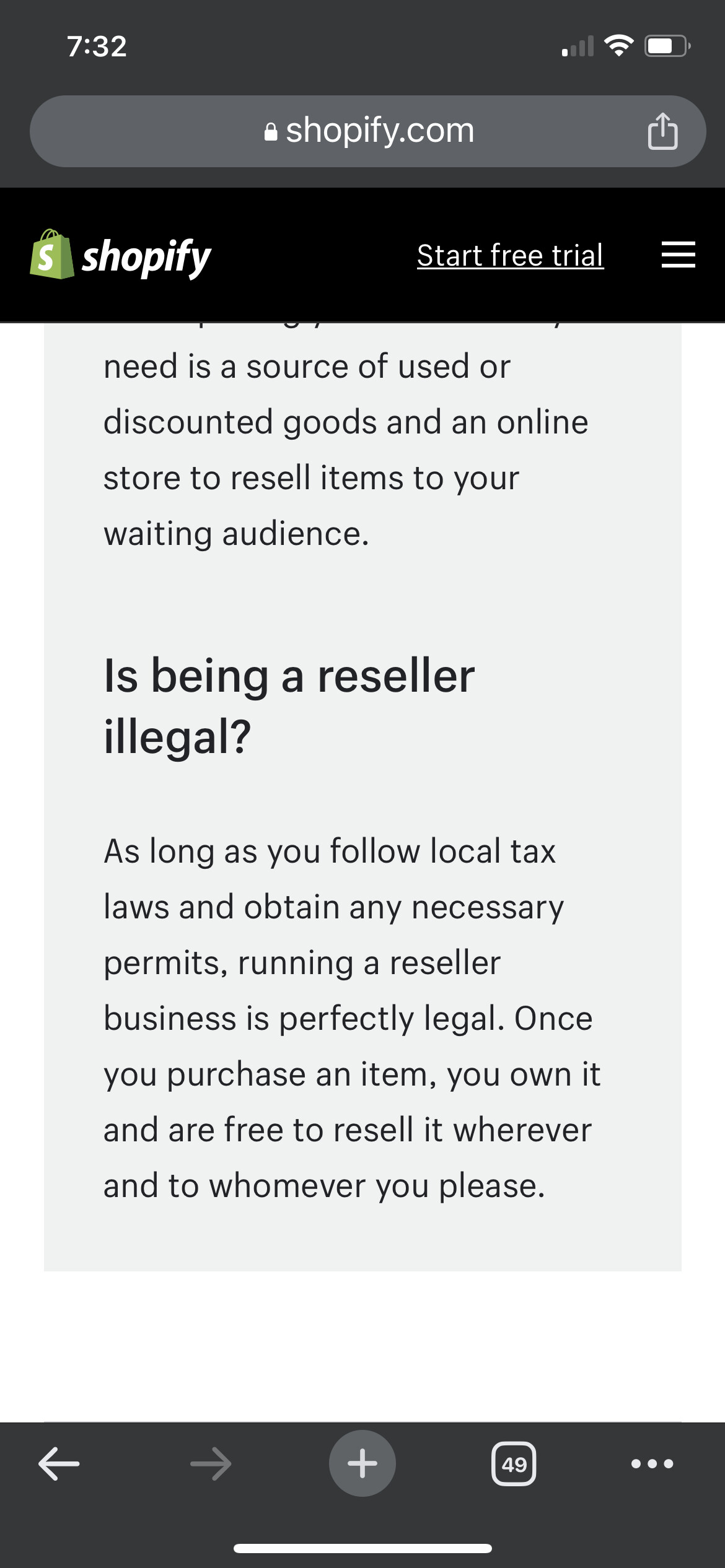The image size is (725, 1568).
Task: Share this page via the share icon
Action: pyautogui.click(x=662, y=131)
